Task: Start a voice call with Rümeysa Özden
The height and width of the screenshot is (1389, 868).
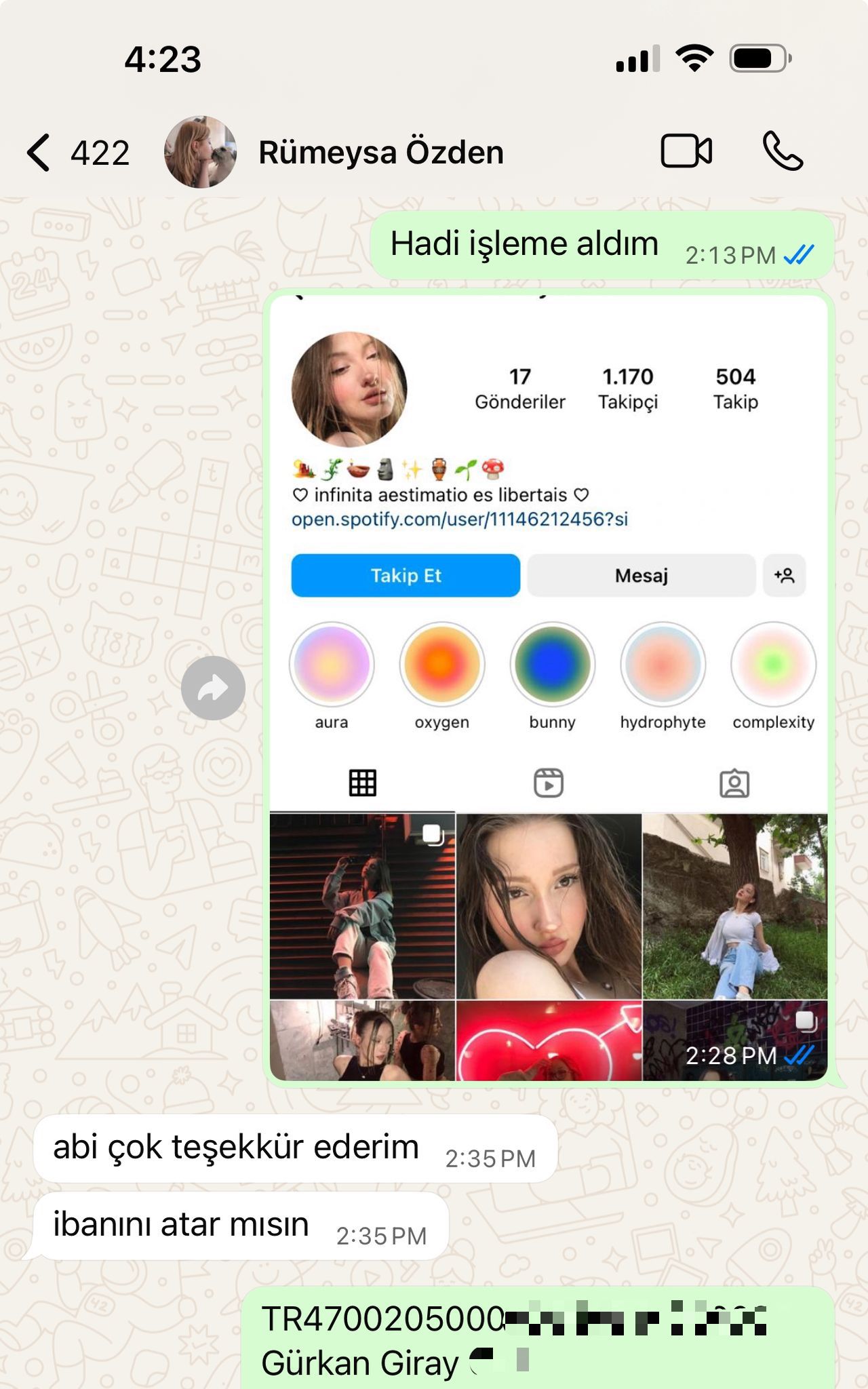Action: click(783, 151)
